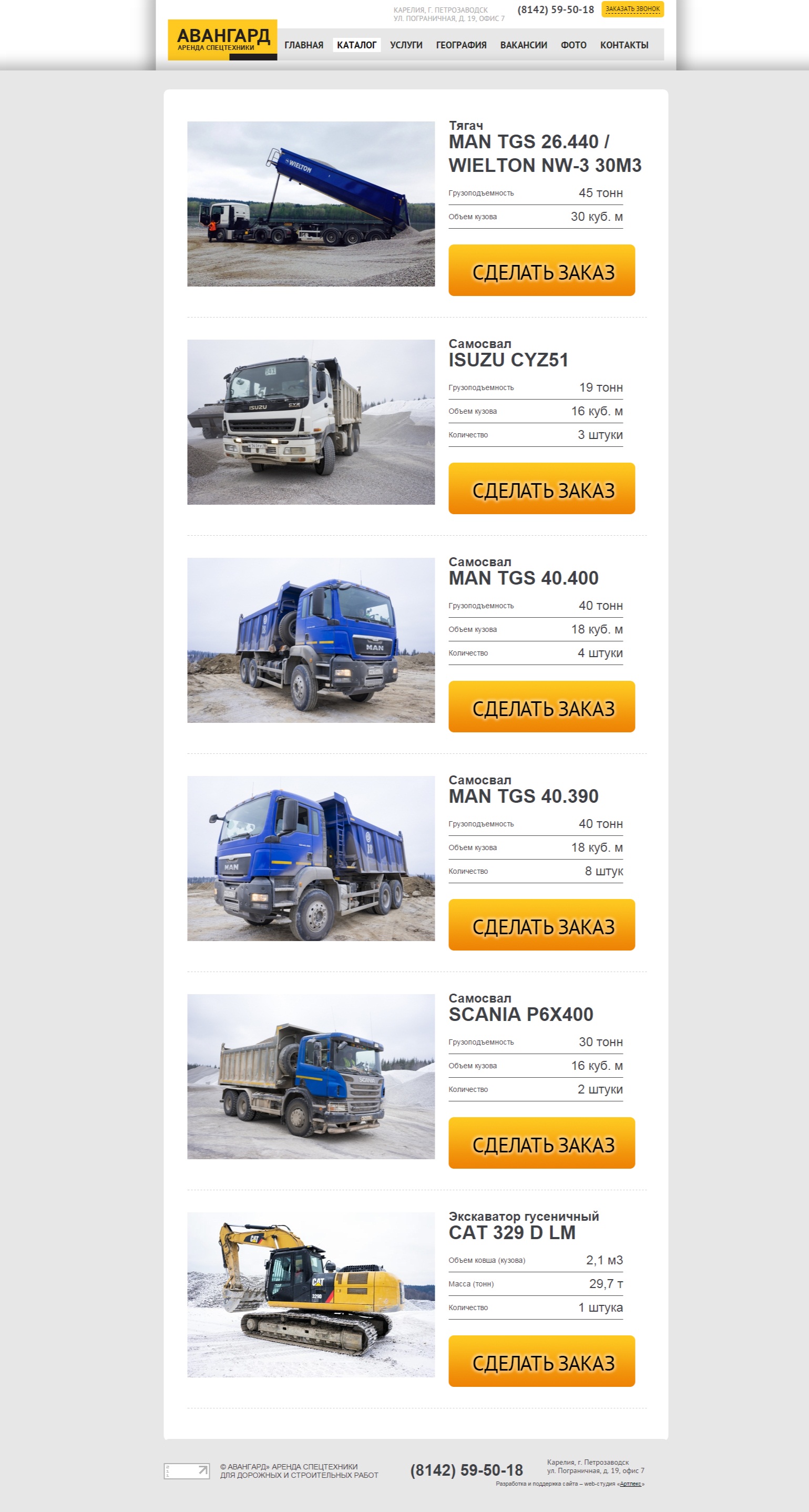809x1512 pixels.
Task: Open the Вакансии page
Action: pos(523,45)
